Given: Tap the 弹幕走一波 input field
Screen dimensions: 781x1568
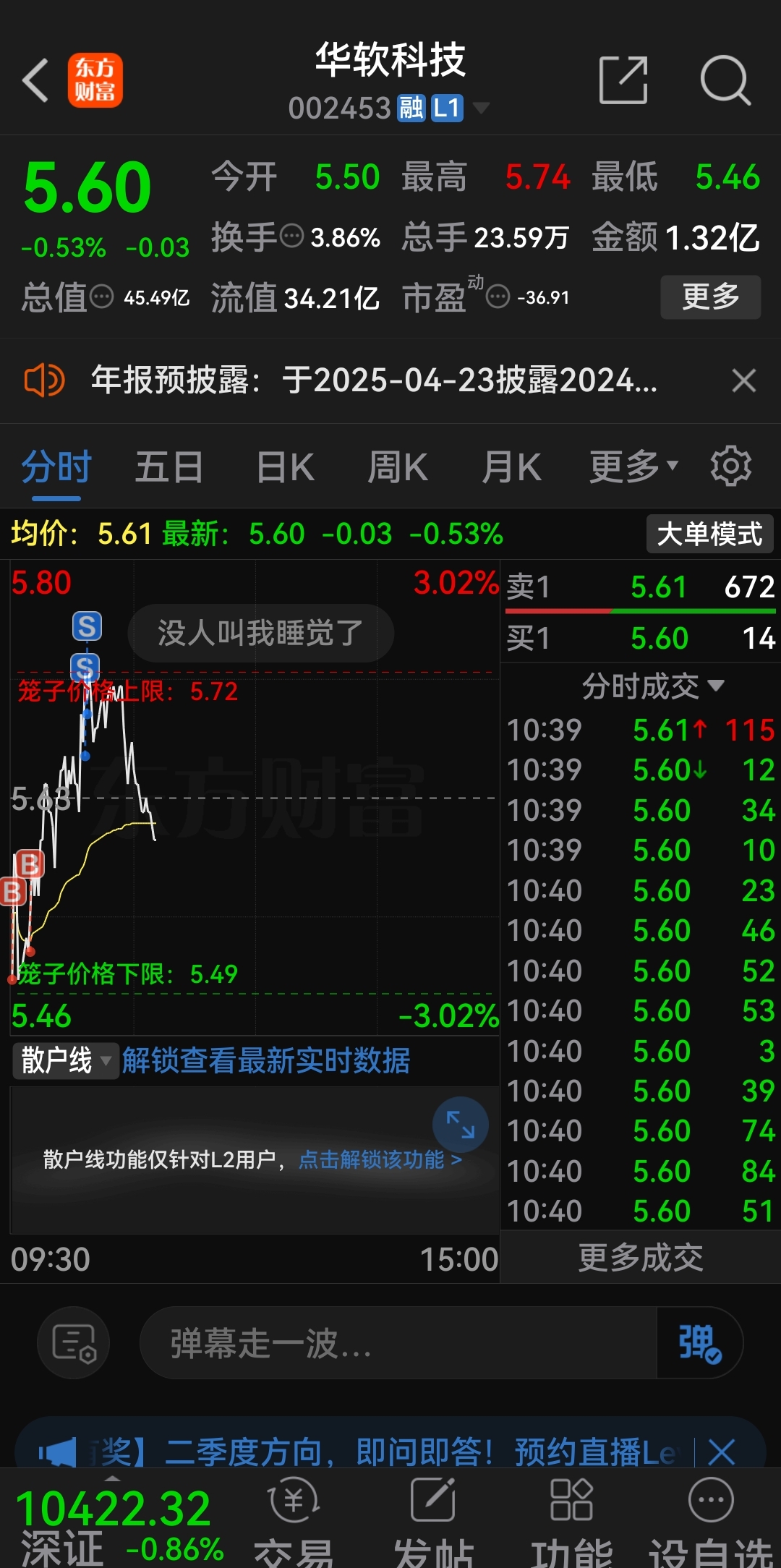Looking at the screenshot, I should tap(398, 1343).
